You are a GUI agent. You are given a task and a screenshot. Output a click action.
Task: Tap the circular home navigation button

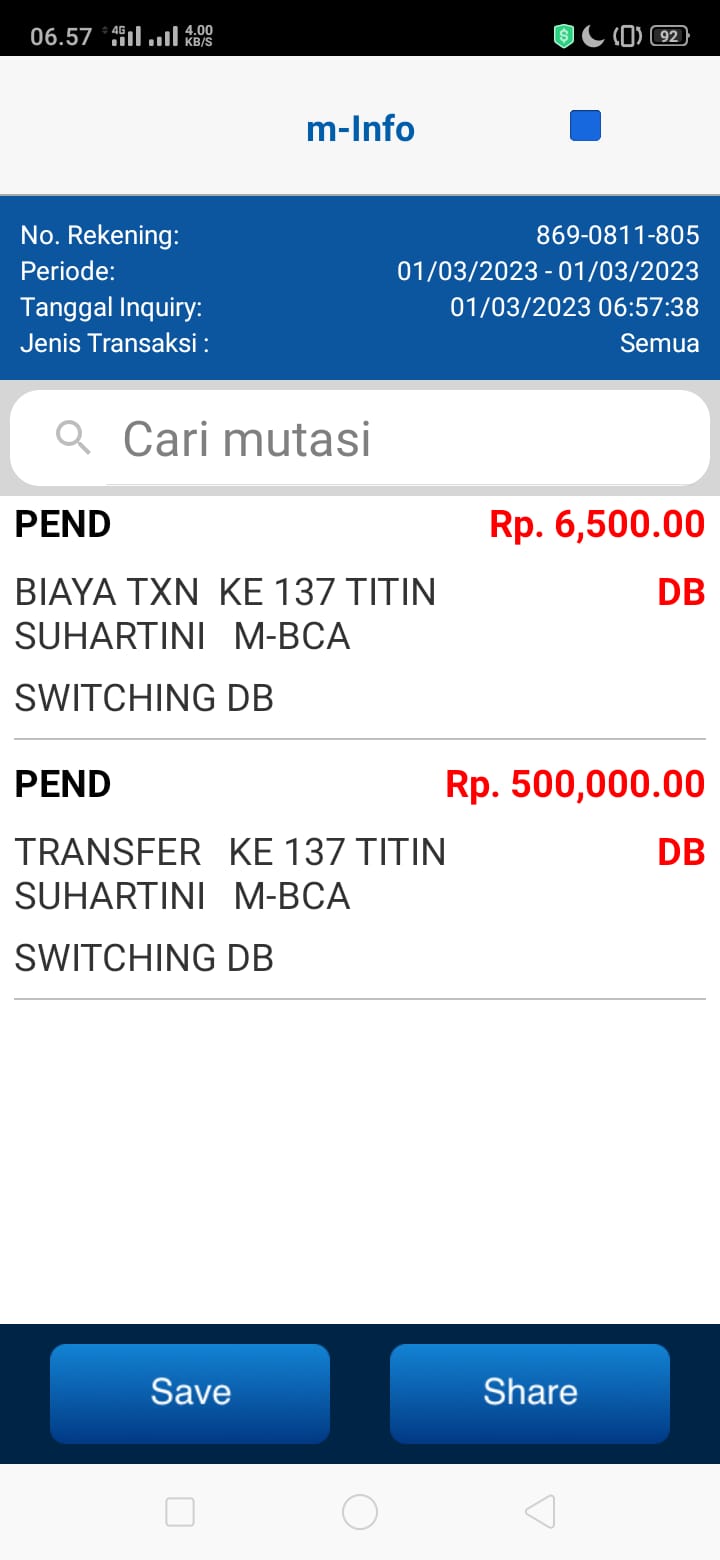(360, 1512)
